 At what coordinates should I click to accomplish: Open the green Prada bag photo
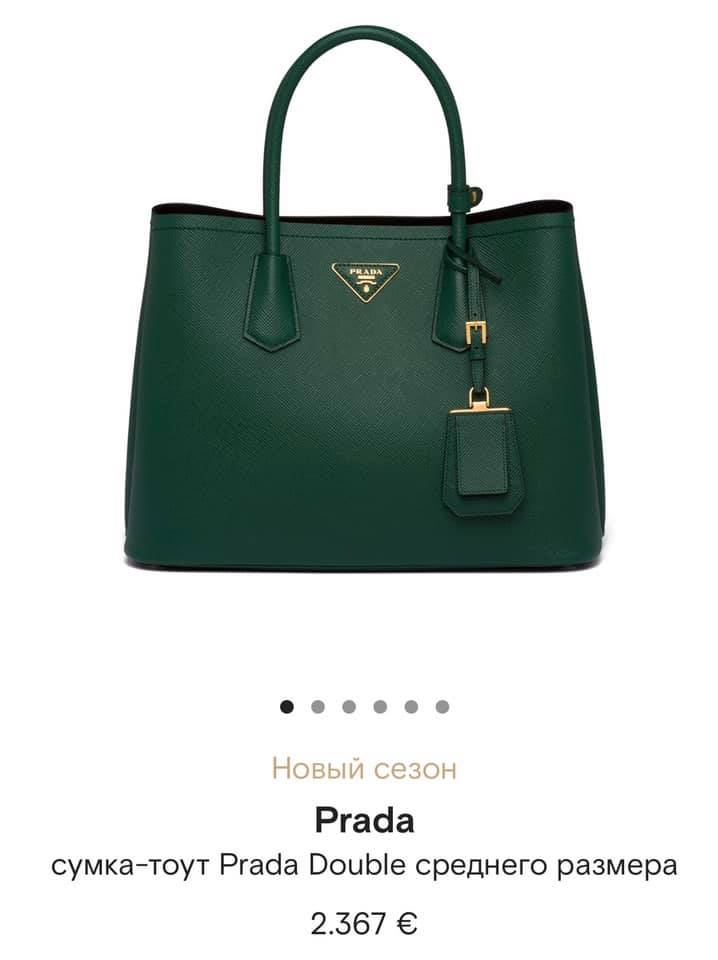tap(364, 330)
